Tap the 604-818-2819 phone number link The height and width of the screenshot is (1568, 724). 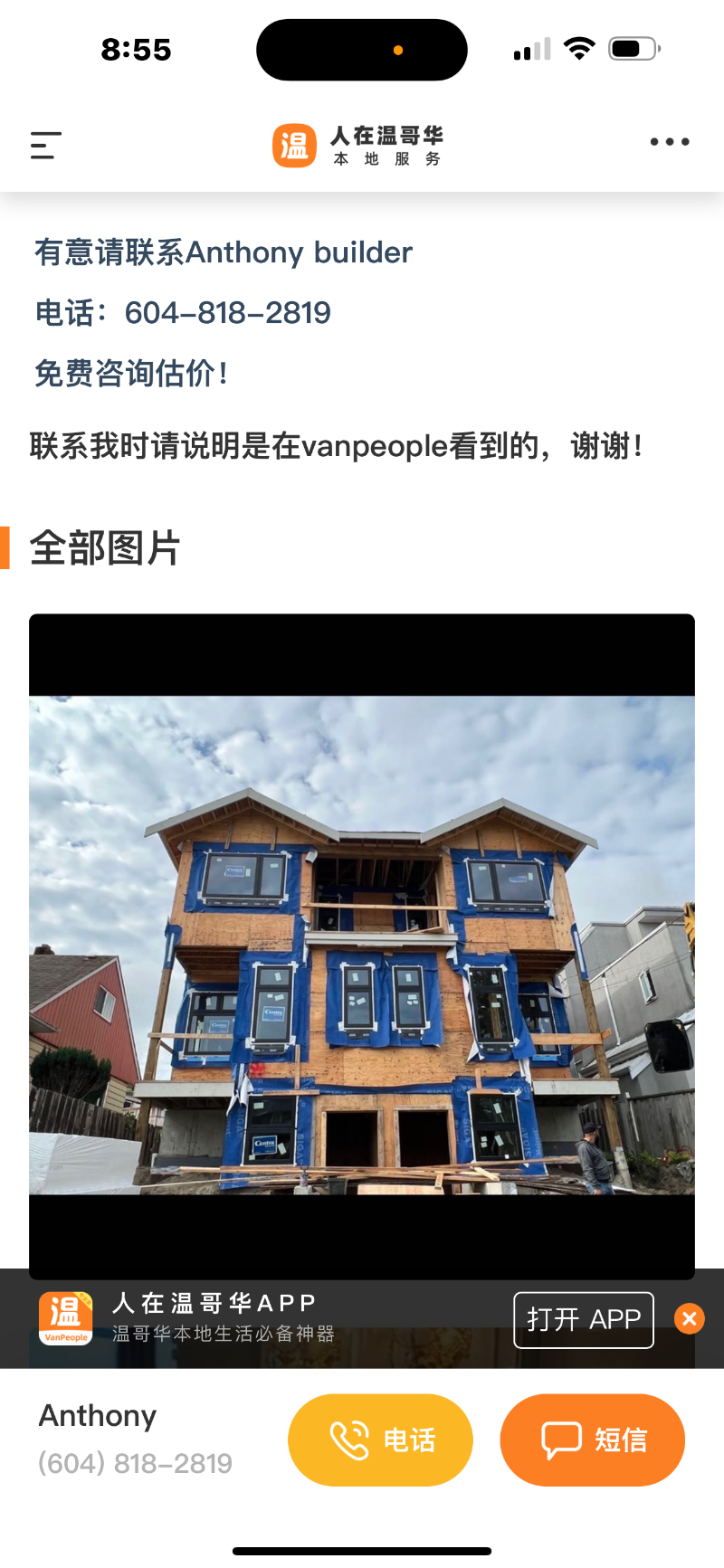[227, 313]
